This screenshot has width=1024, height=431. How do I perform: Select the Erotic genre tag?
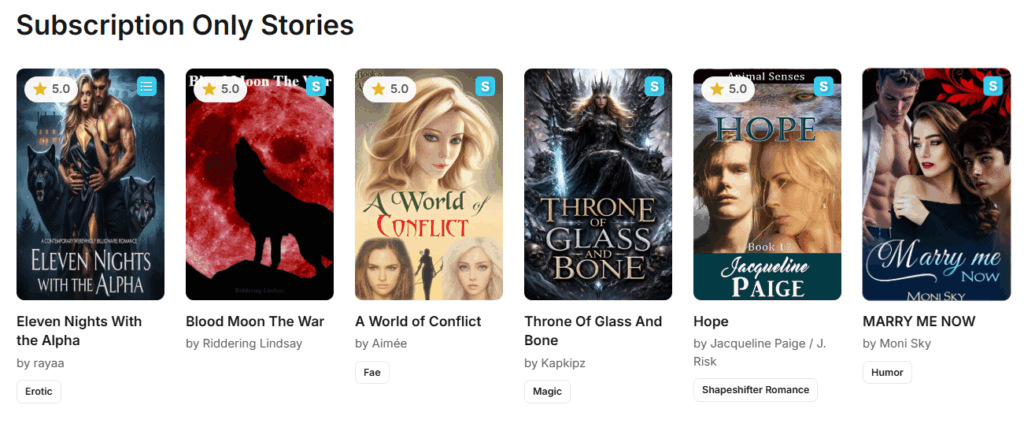coord(39,391)
